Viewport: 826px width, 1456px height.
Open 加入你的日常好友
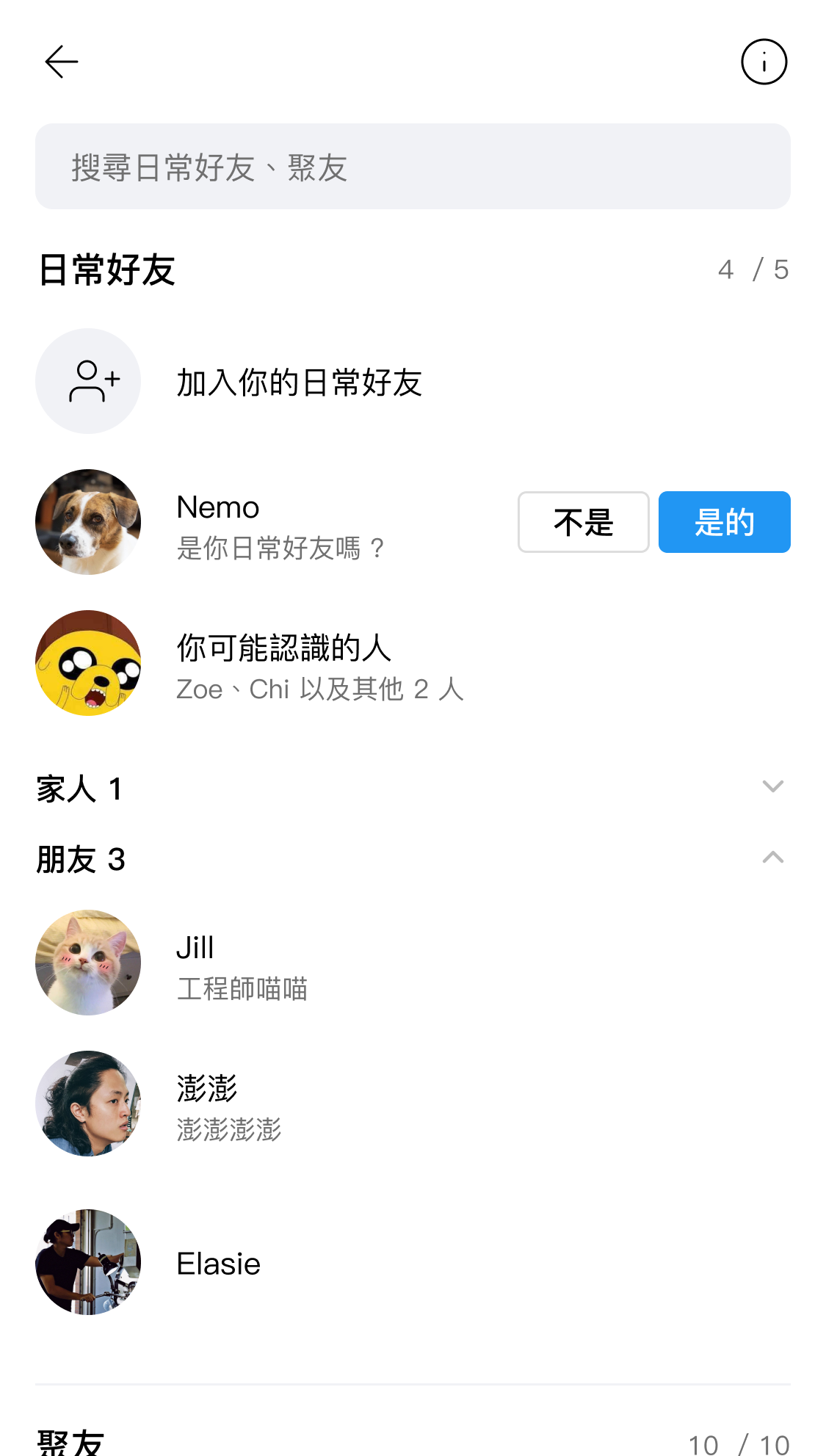[x=298, y=382]
